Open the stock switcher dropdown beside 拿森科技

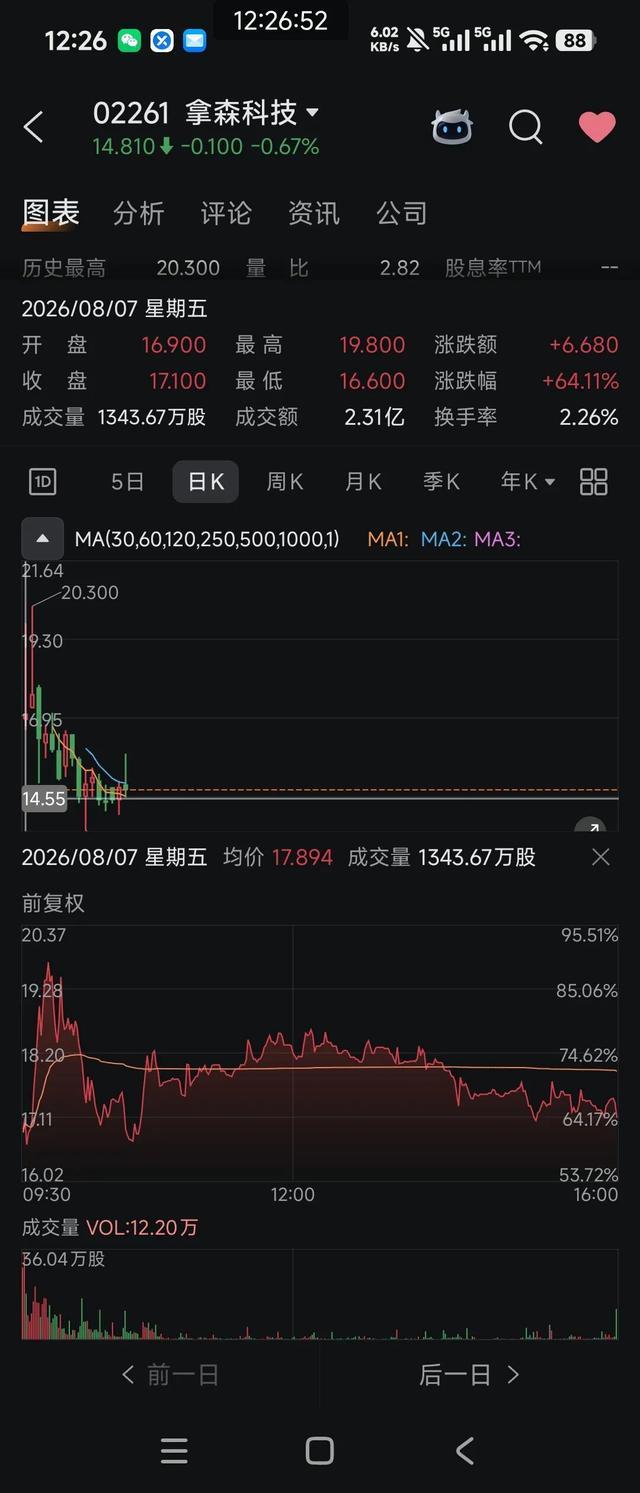[312, 113]
